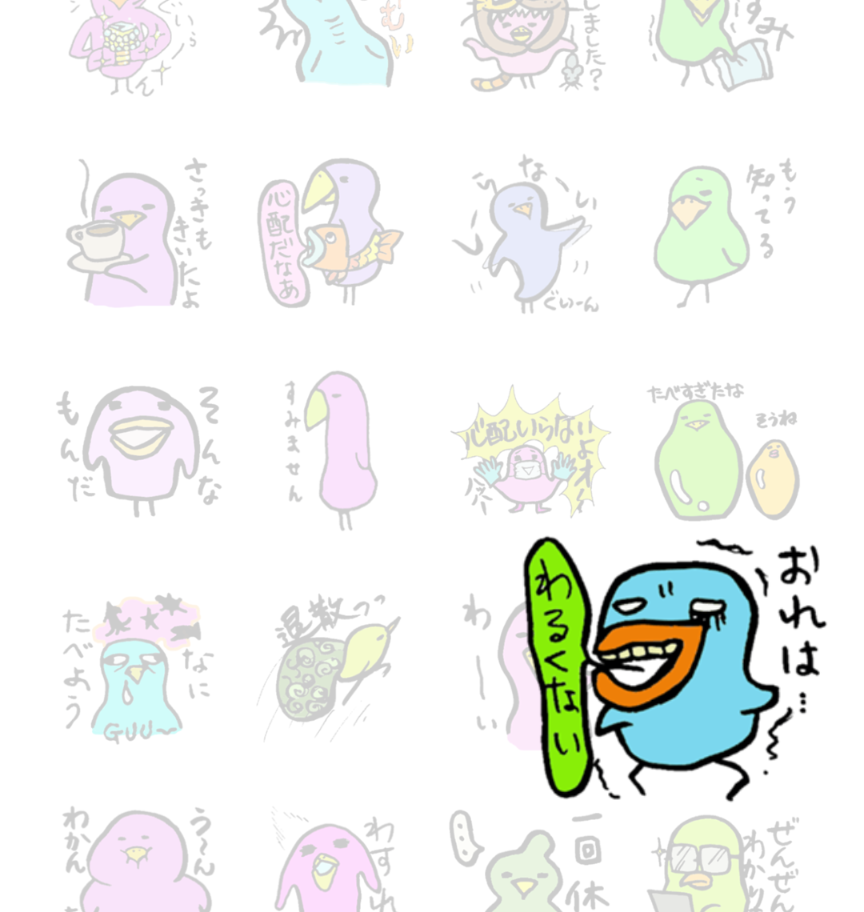Select the 'ぜんぜんわかん' bird with glasses sticker
864x912 pixels.
click(720, 862)
